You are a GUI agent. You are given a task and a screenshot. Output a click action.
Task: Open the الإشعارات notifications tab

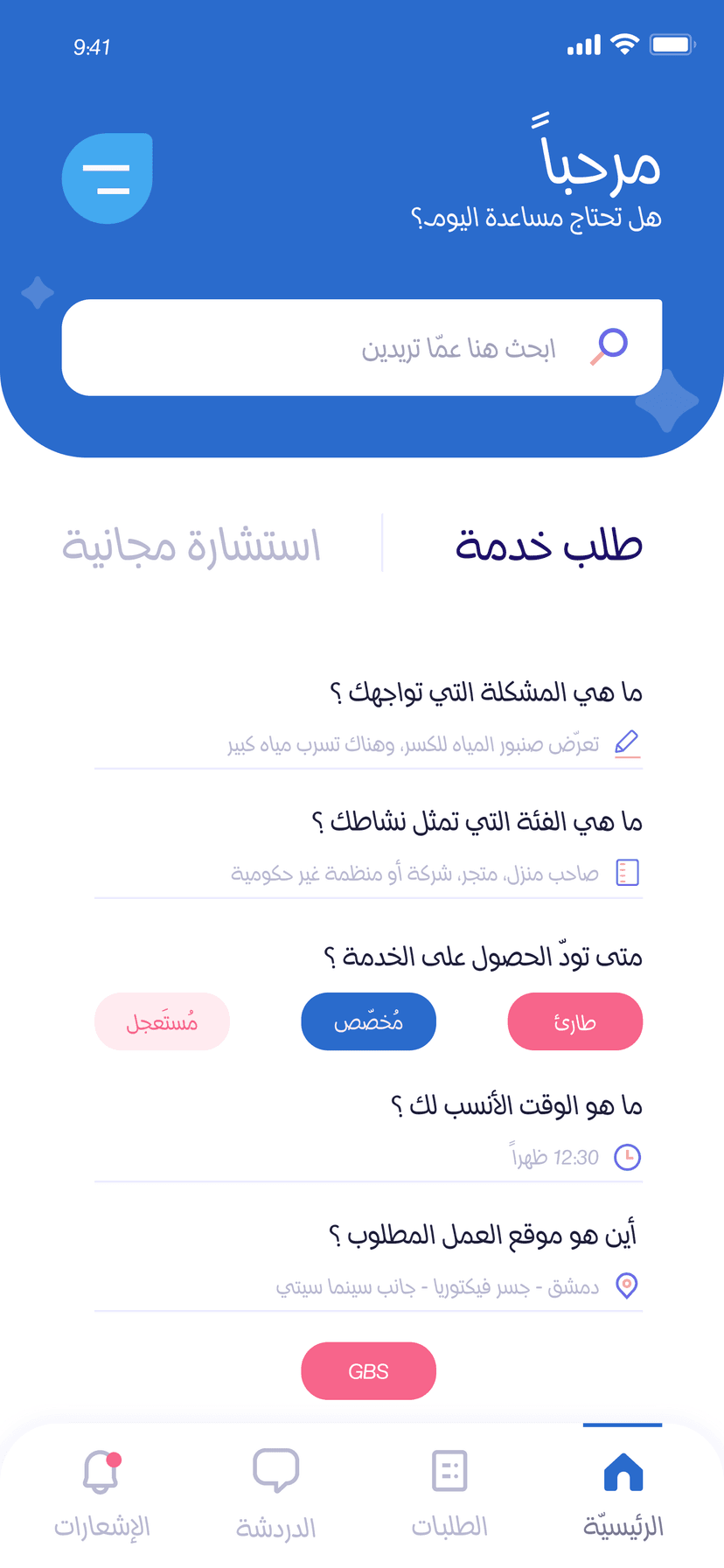(x=102, y=1494)
